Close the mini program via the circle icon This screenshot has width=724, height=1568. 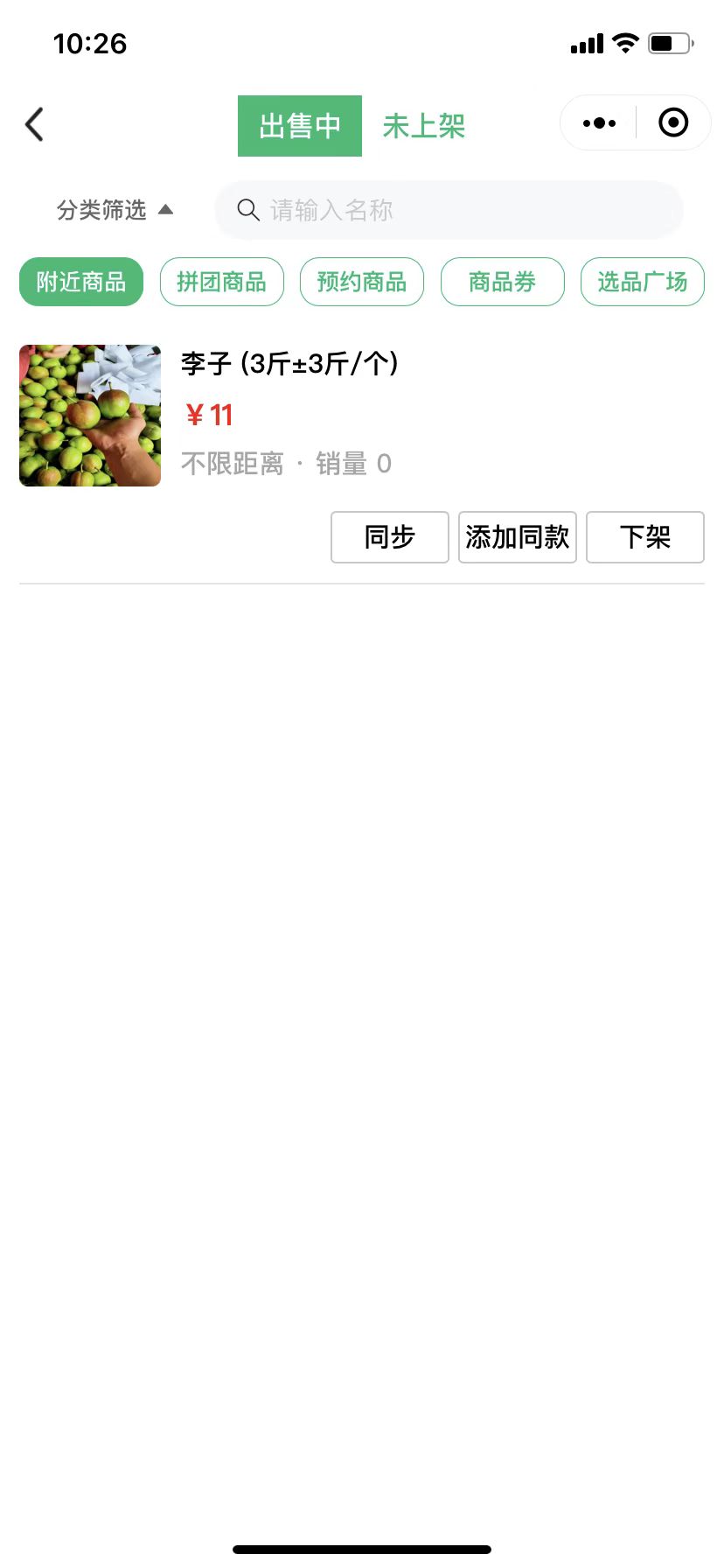[673, 123]
